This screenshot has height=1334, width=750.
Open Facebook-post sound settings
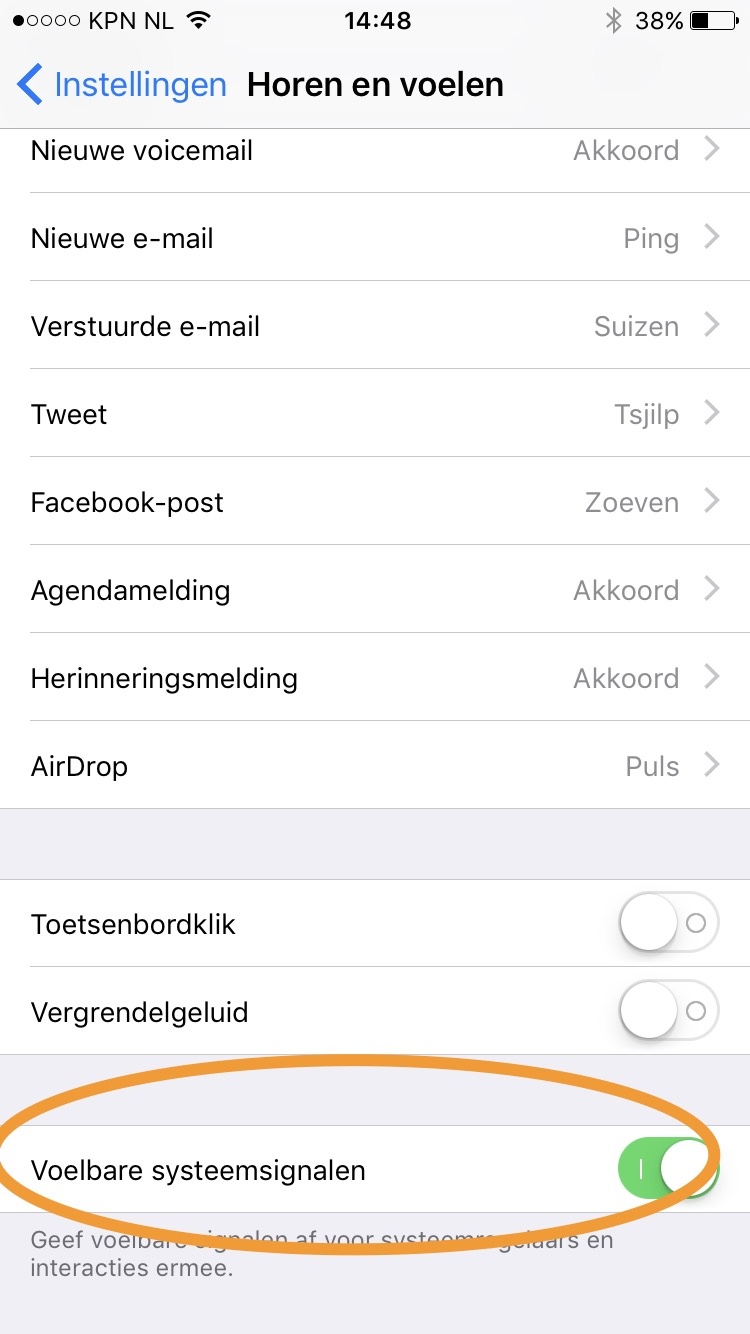375,503
